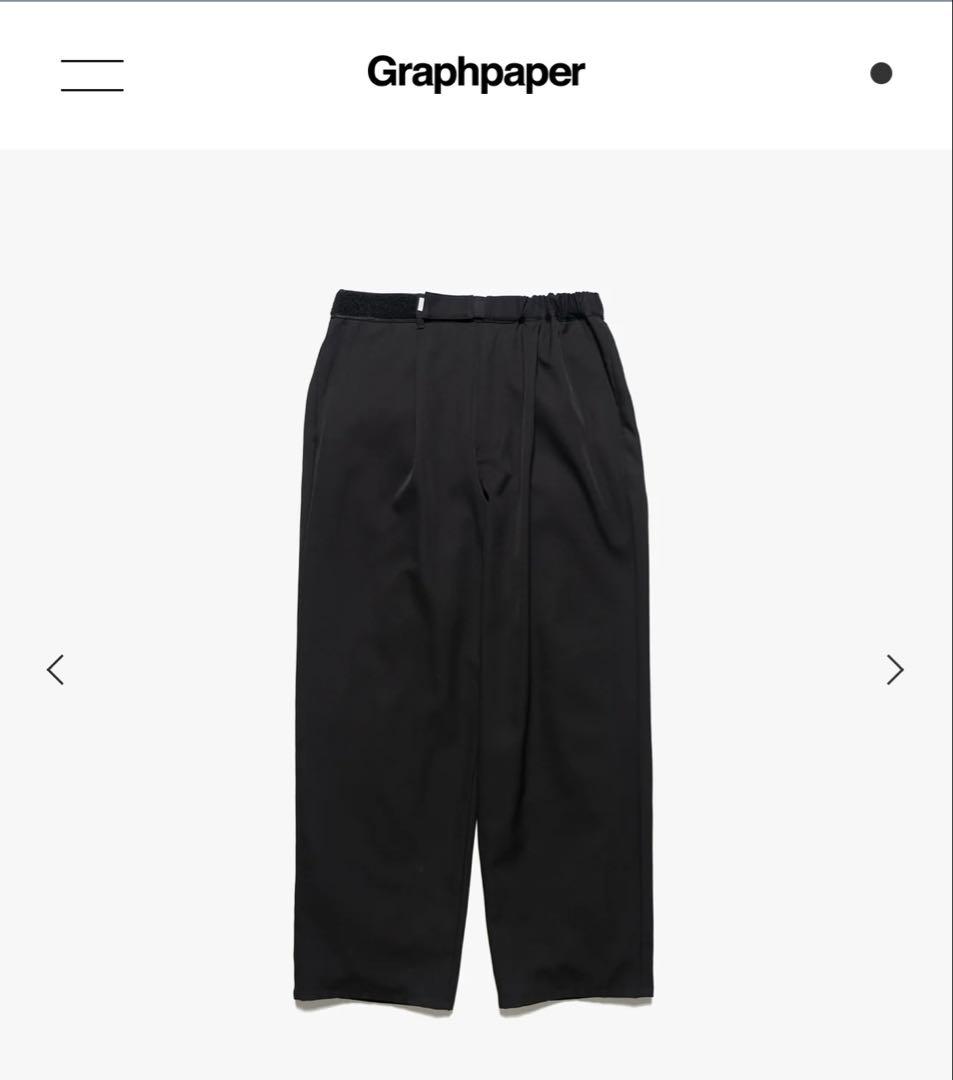The image size is (953, 1080).
Task: Click the shopping cart indicator
Action: pyautogui.click(x=879, y=74)
